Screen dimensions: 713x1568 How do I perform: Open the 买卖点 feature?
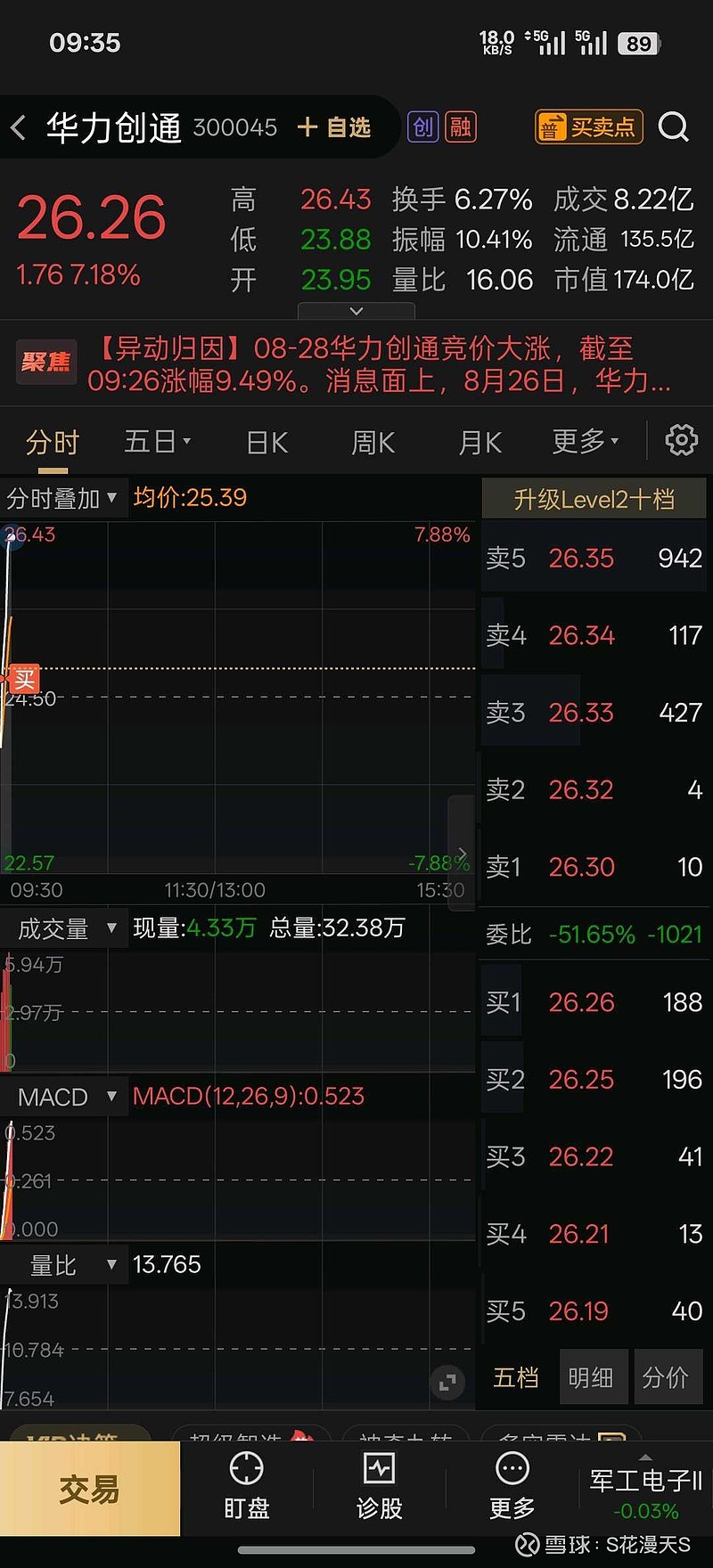pos(589,127)
